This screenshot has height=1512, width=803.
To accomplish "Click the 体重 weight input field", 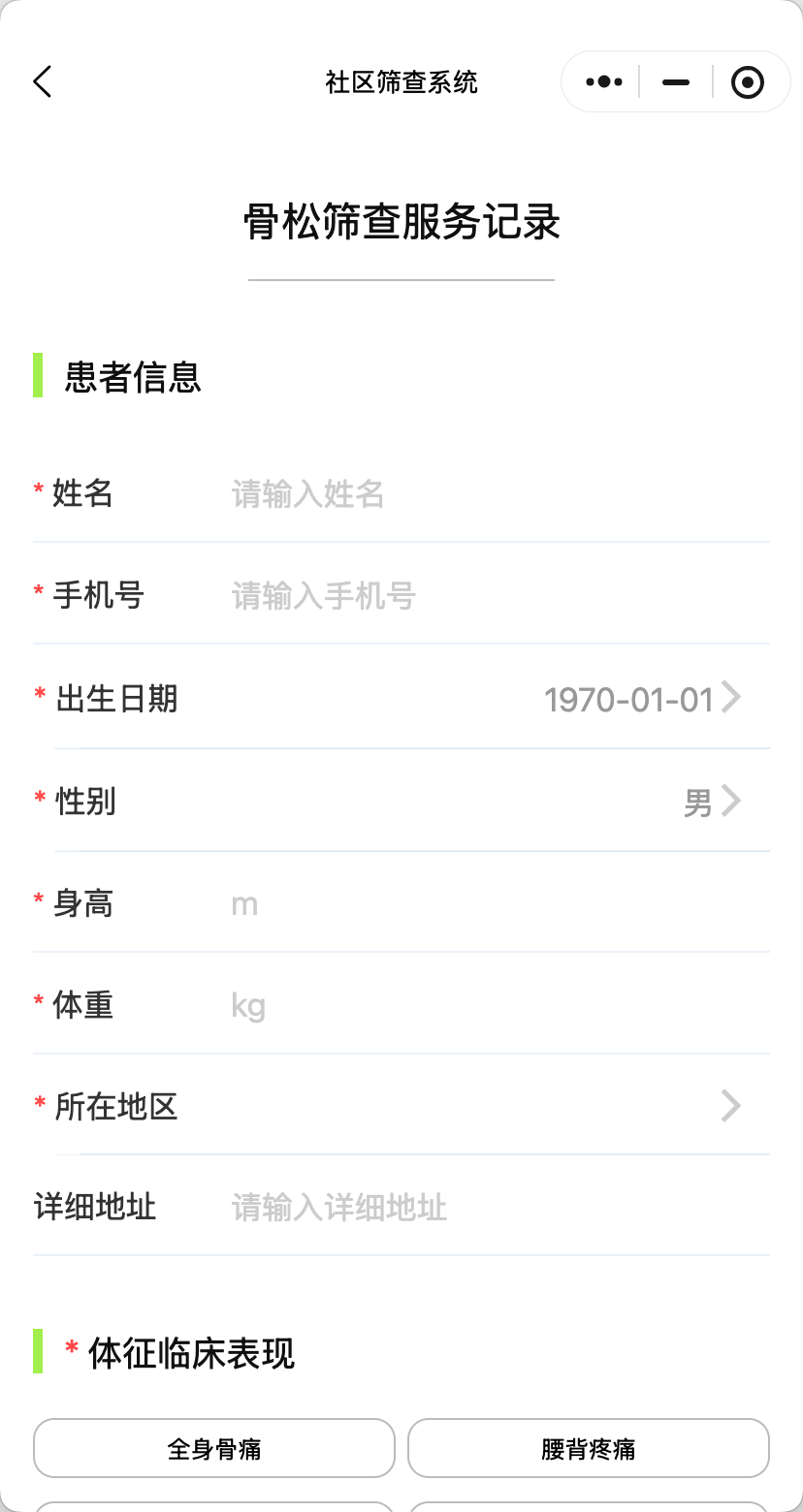I will 436,1005.
